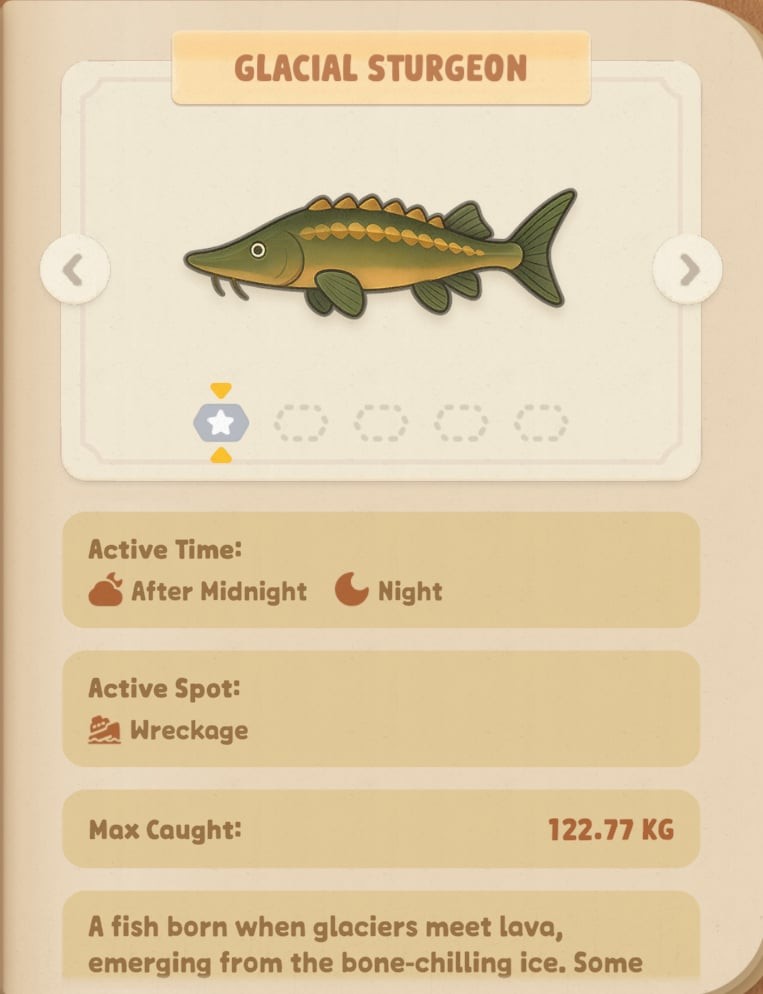Go to the next fish entry

(x=688, y=269)
